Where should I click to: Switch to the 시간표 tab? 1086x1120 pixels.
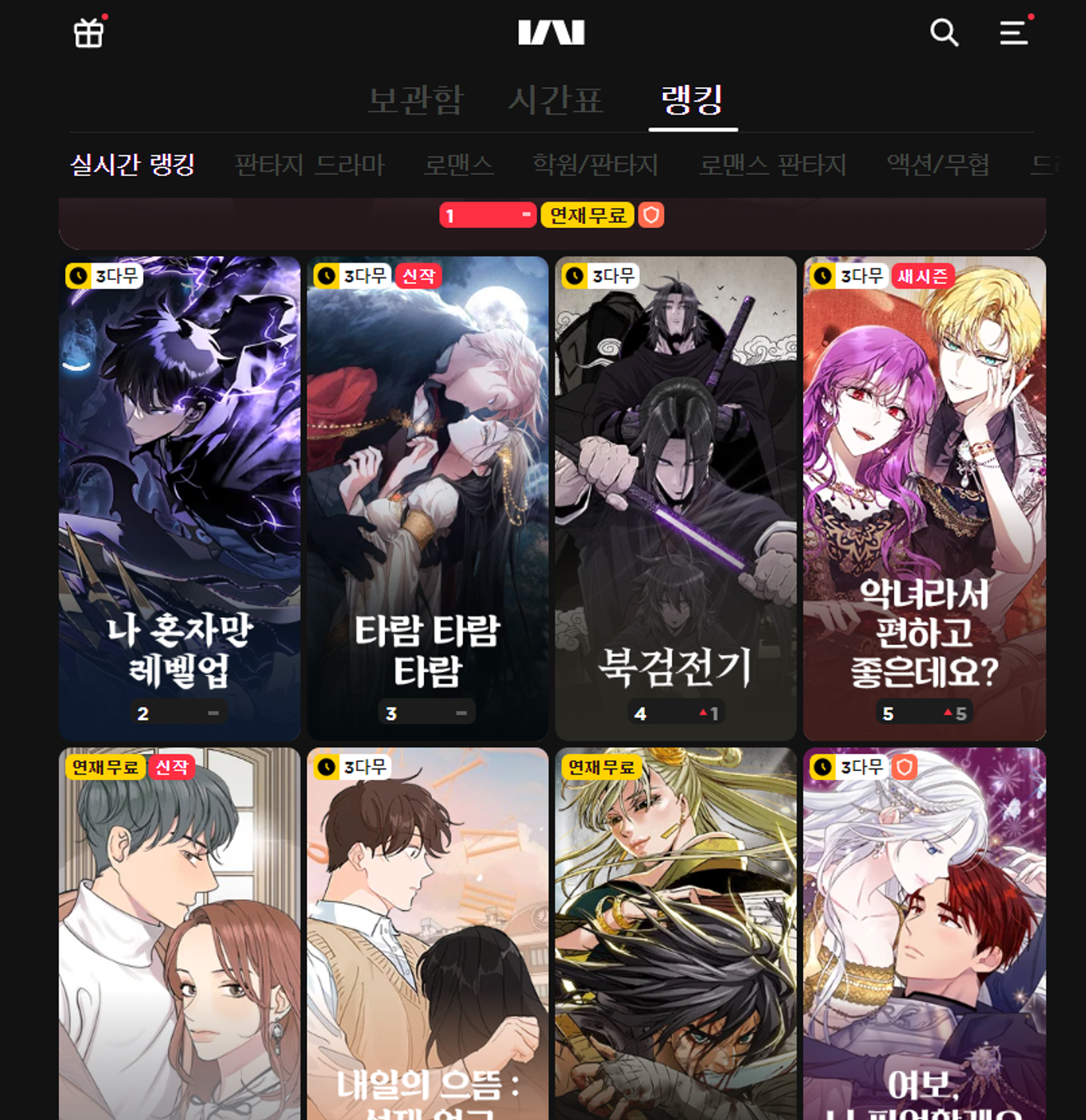point(556,100)
